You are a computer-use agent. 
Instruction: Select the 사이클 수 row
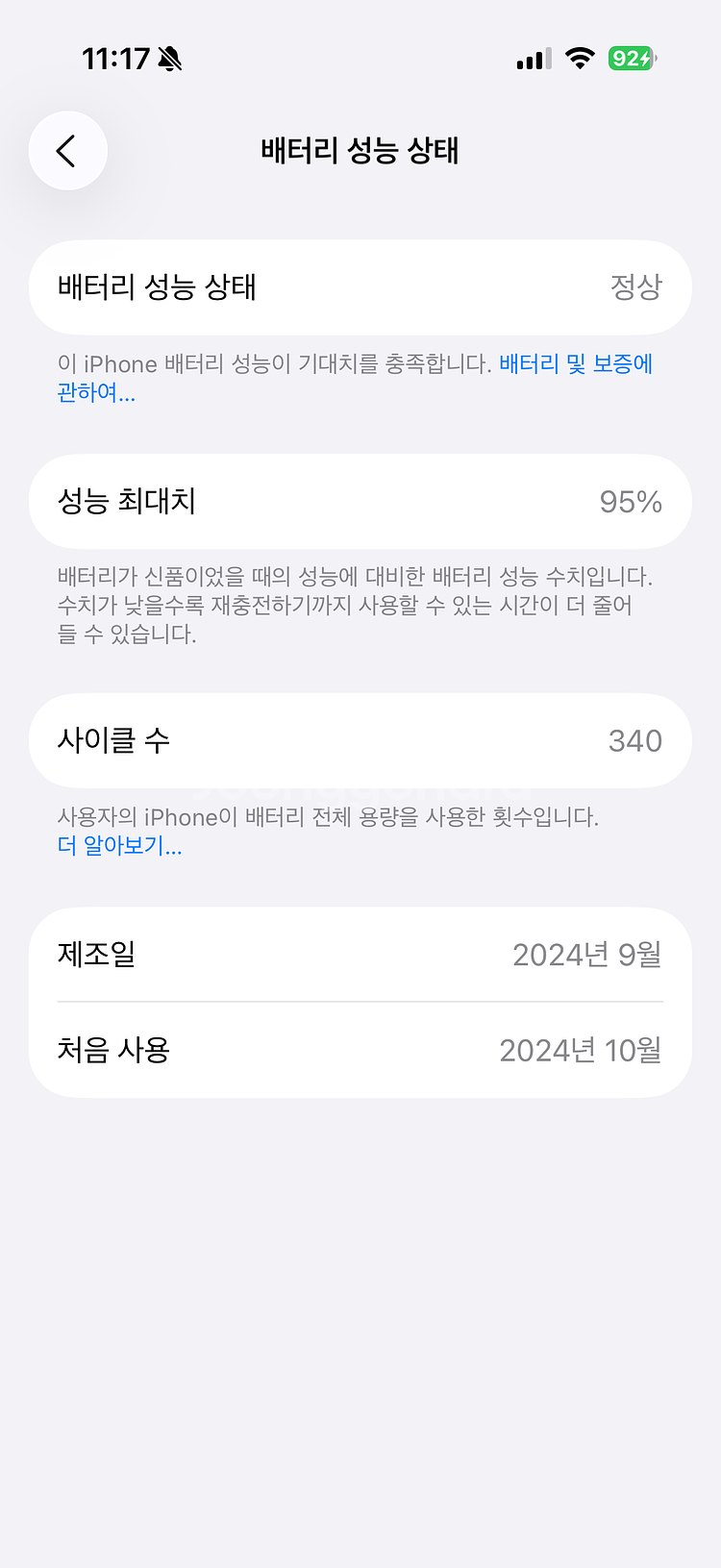[360, 740]
